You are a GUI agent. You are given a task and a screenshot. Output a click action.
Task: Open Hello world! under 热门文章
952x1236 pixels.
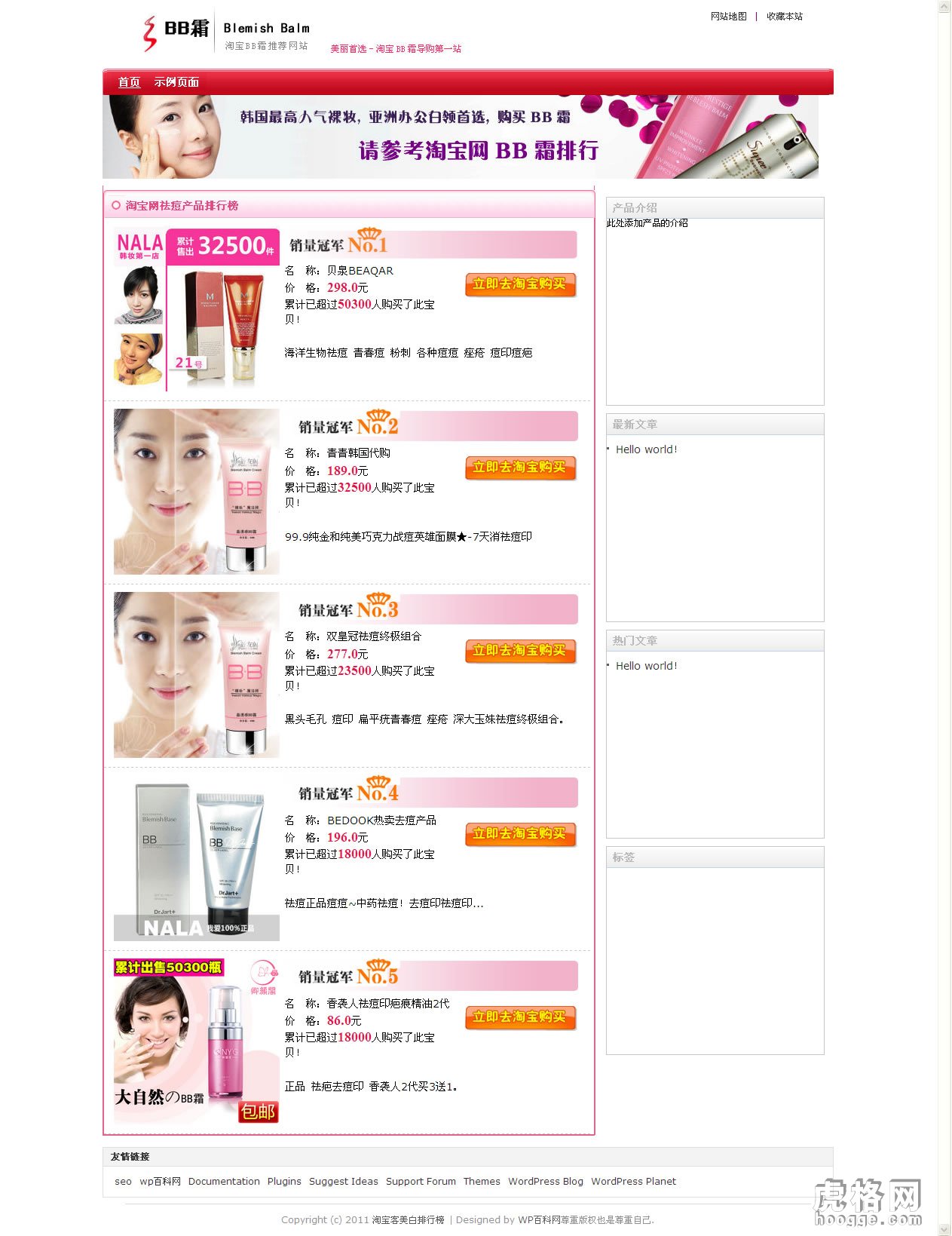pos(646,666)
